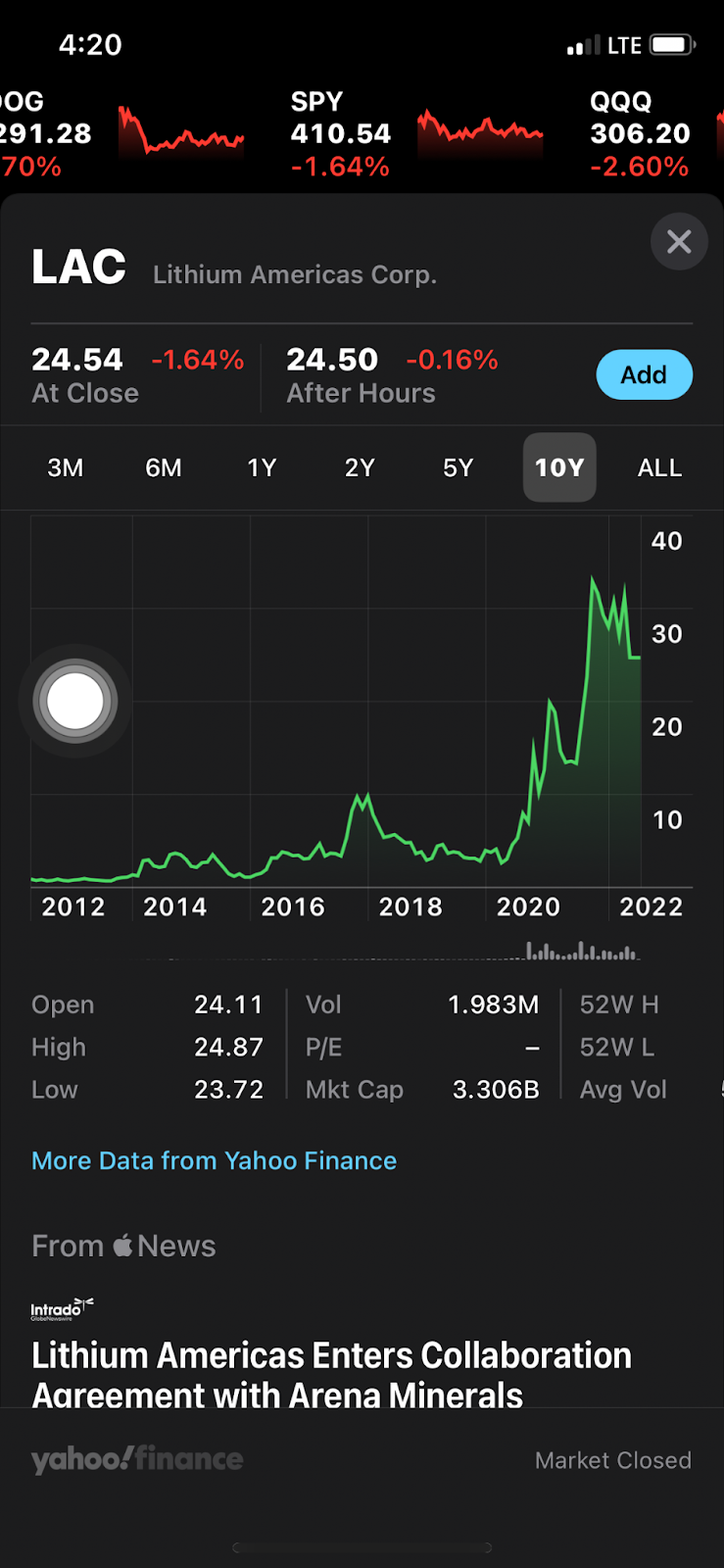Open More Data from Yahoo Finance
This screenshot has height=1568, width=724.
point(214,1161)
